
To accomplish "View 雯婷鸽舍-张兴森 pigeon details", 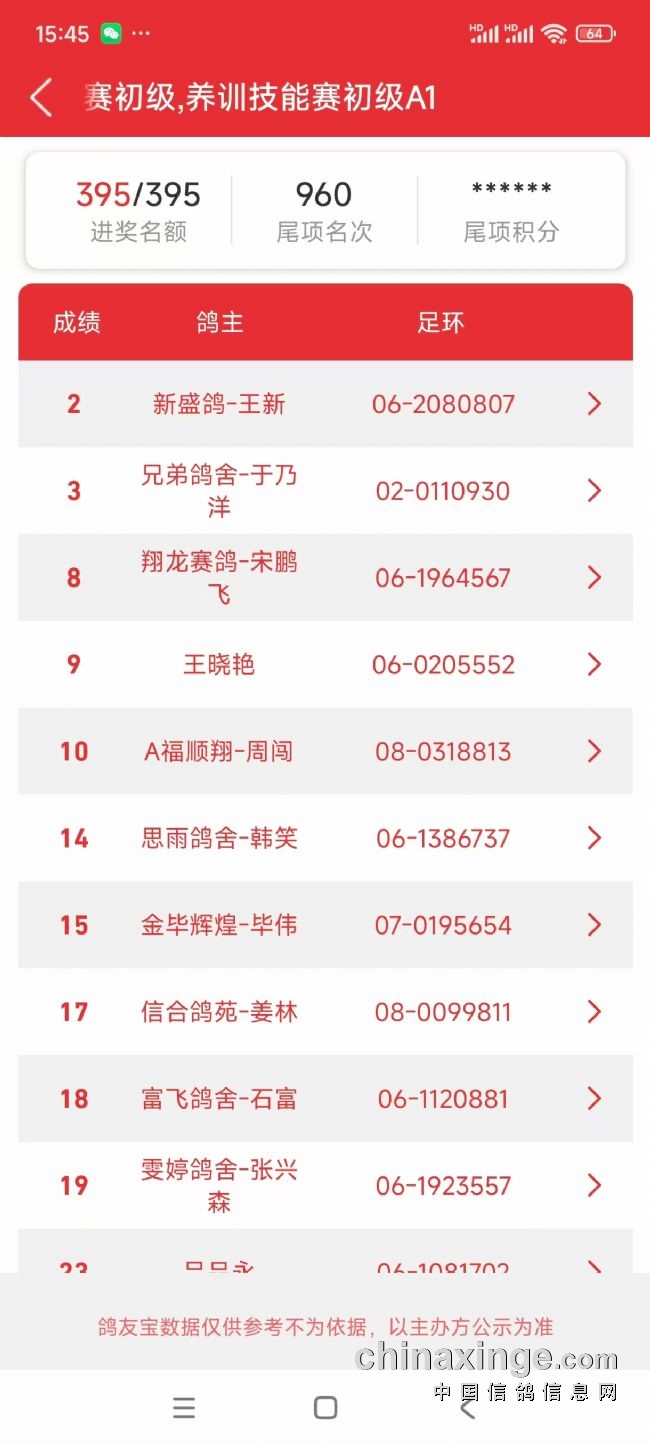I will (325, 1186).
